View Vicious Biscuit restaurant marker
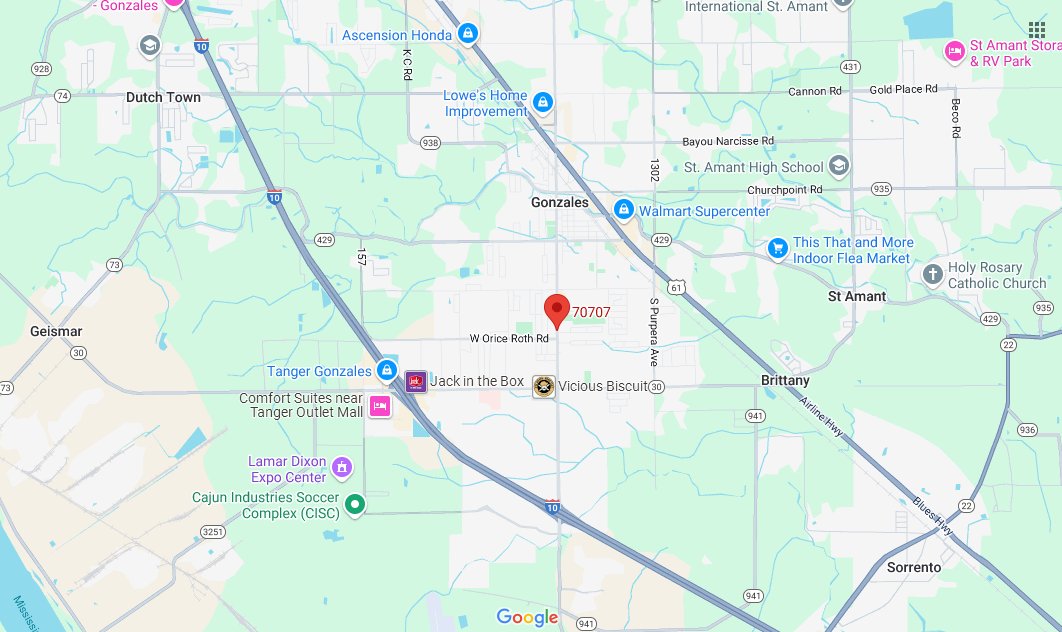 [x=544, y=386]
